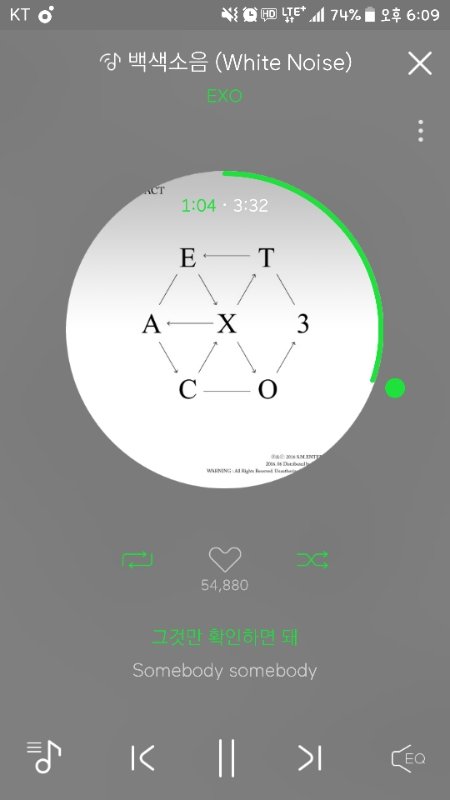Screen dimensions: 450x800
Task: Skip back to the previous track
Action: (142, 758)
